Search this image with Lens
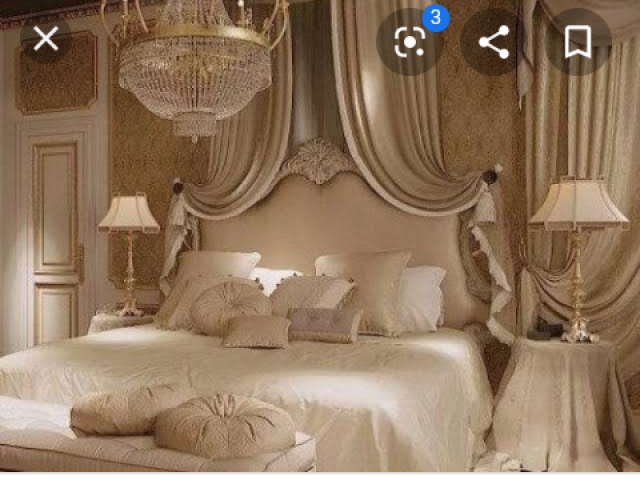Viewport: 640px width, 480px height. point(409,41)
